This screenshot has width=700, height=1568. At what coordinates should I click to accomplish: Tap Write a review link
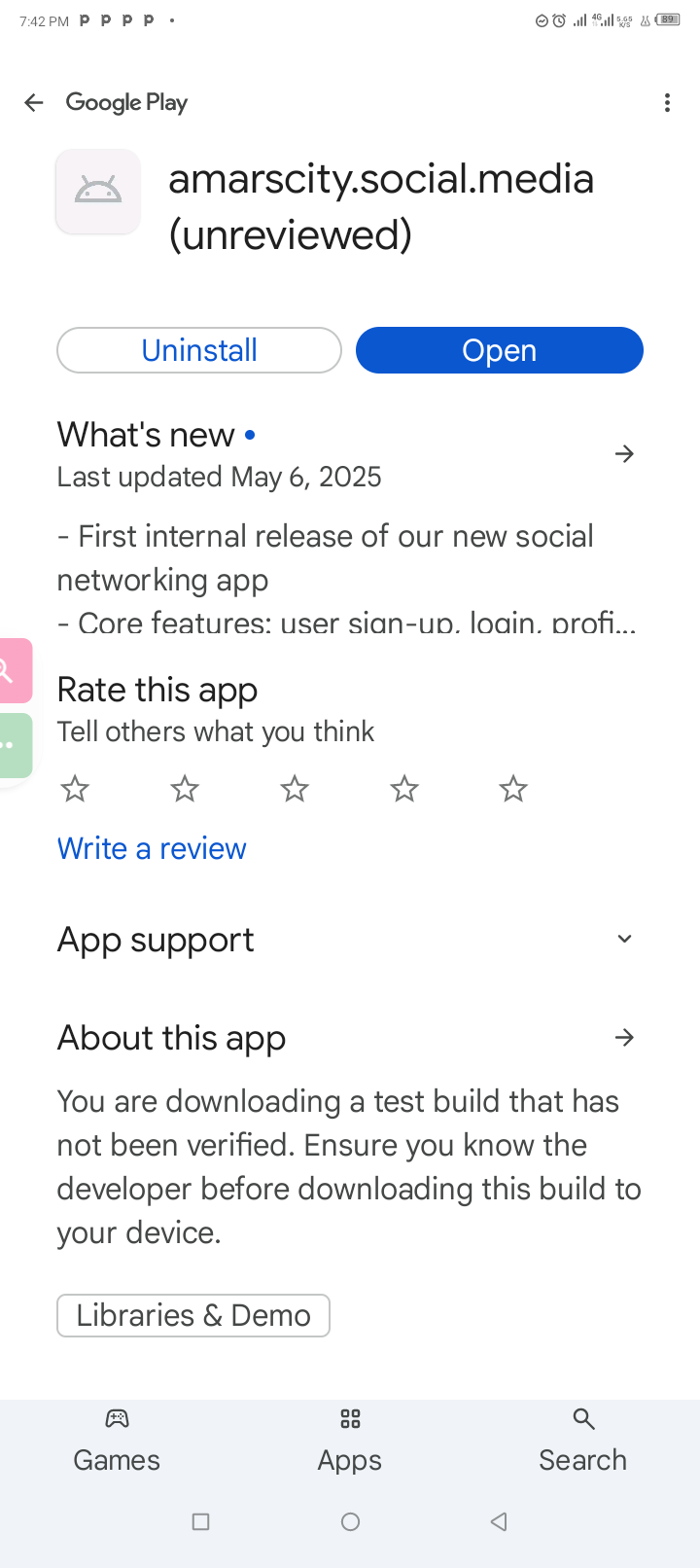click(152, 848)
